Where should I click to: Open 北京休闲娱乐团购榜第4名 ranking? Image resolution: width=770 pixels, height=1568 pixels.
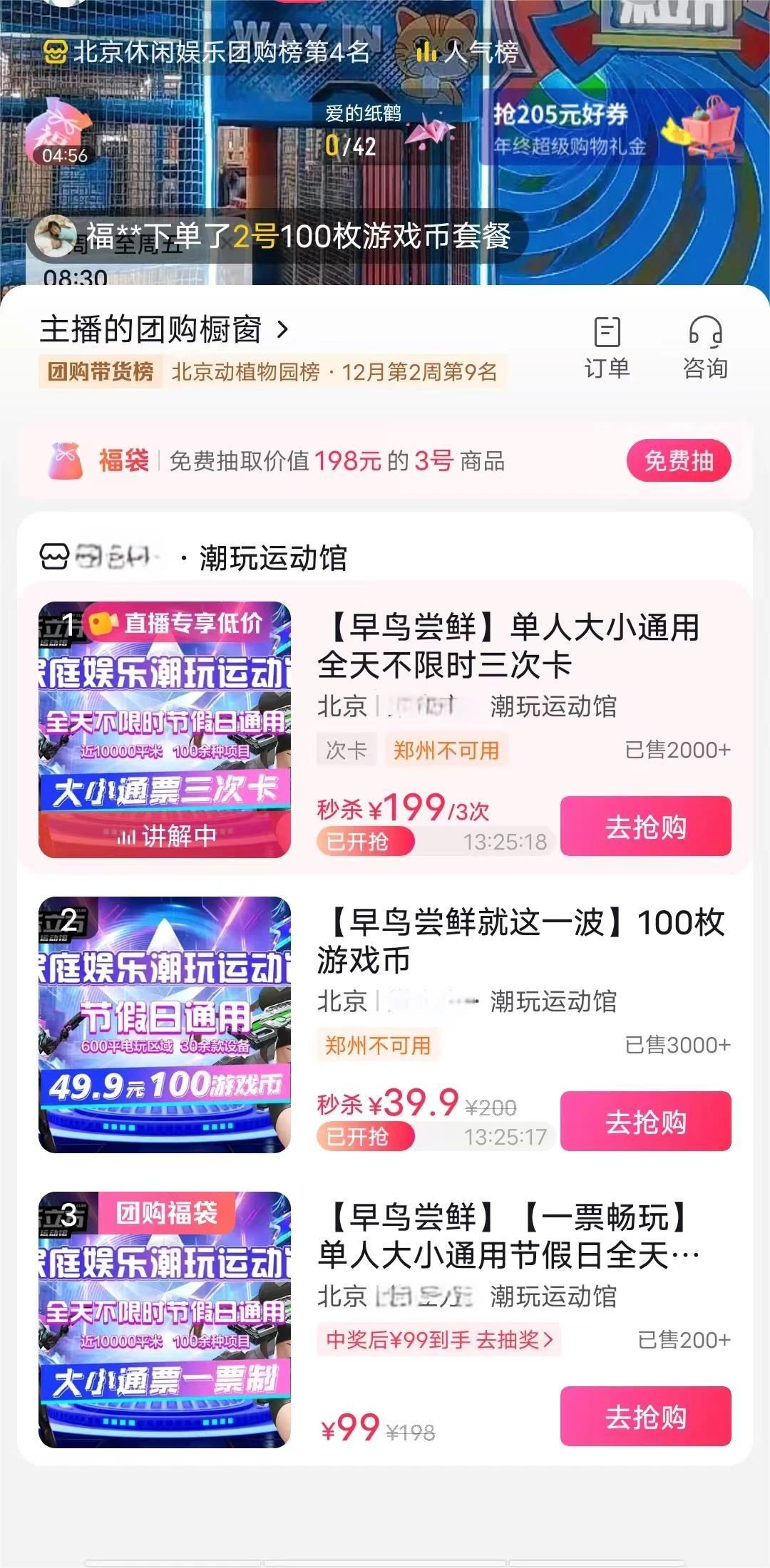pos(207,52)
